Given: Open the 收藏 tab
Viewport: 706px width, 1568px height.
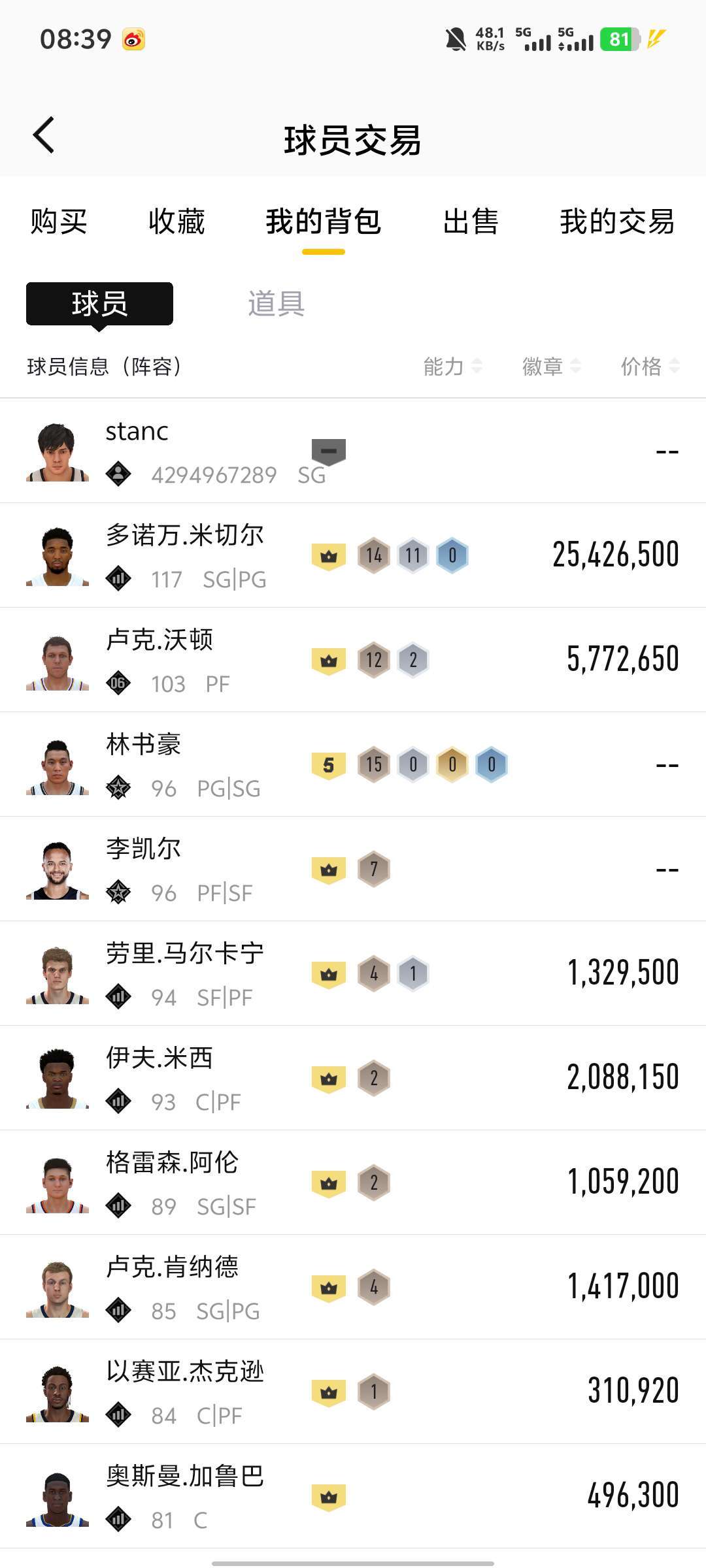Looking at the screenshot, I should coord(176,221).
